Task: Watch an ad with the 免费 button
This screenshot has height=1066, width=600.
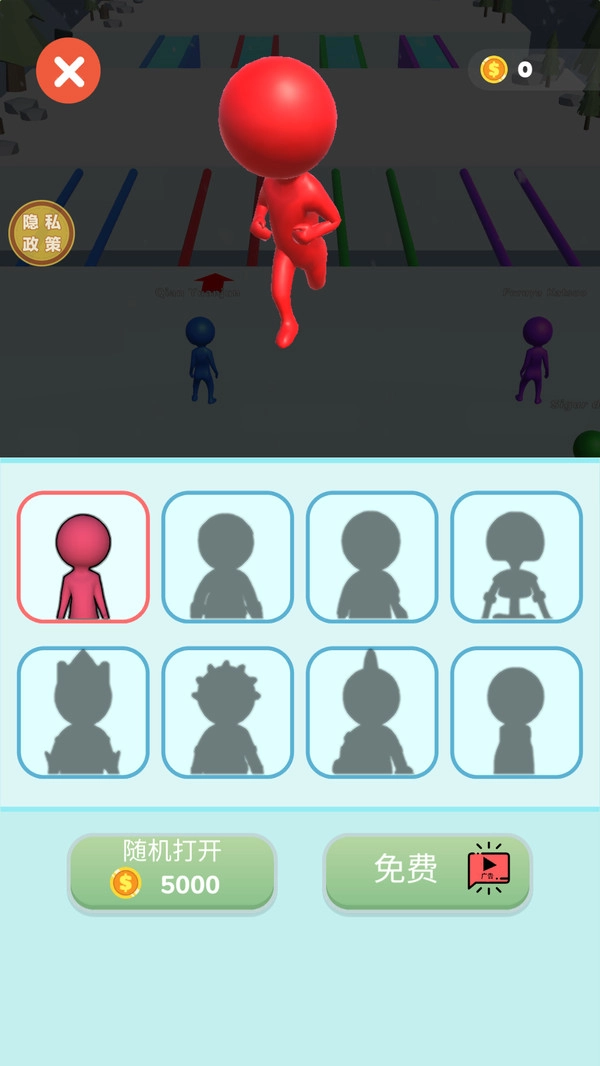Action: [427, 872]
